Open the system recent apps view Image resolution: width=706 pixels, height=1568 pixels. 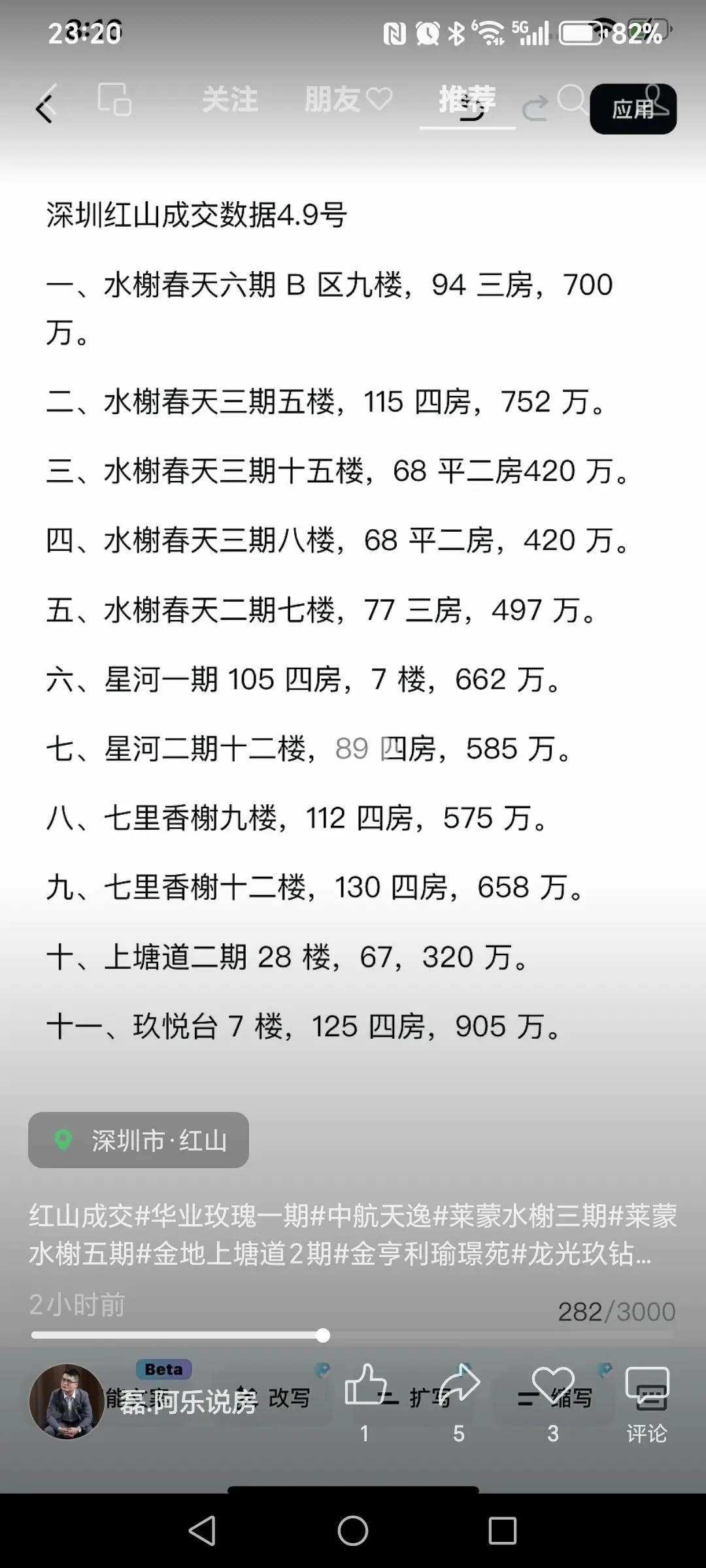[x=502, y=1530]
